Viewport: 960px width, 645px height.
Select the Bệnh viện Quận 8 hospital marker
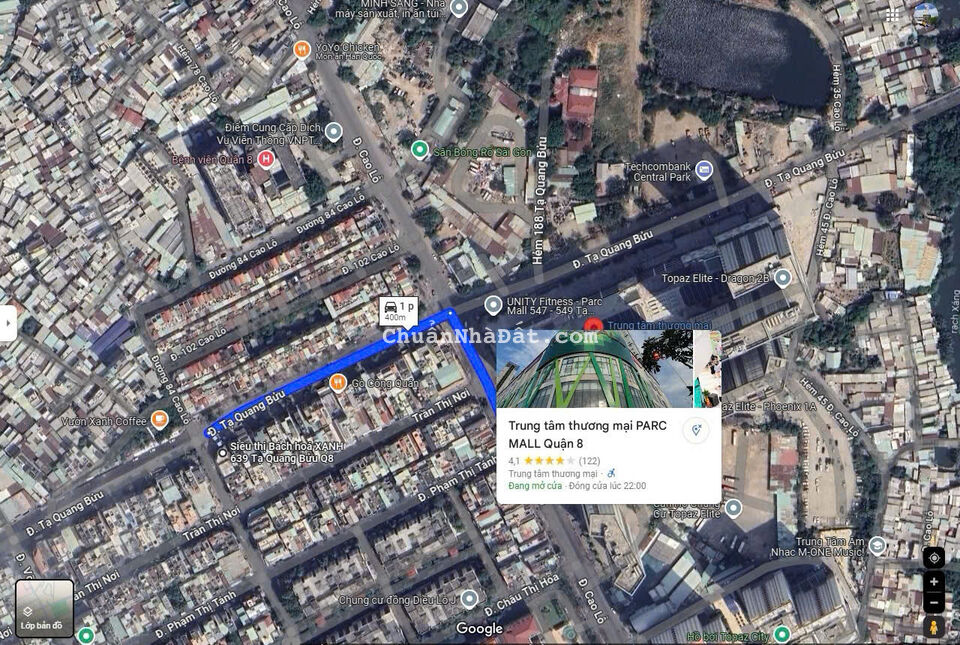coord(265,159)
